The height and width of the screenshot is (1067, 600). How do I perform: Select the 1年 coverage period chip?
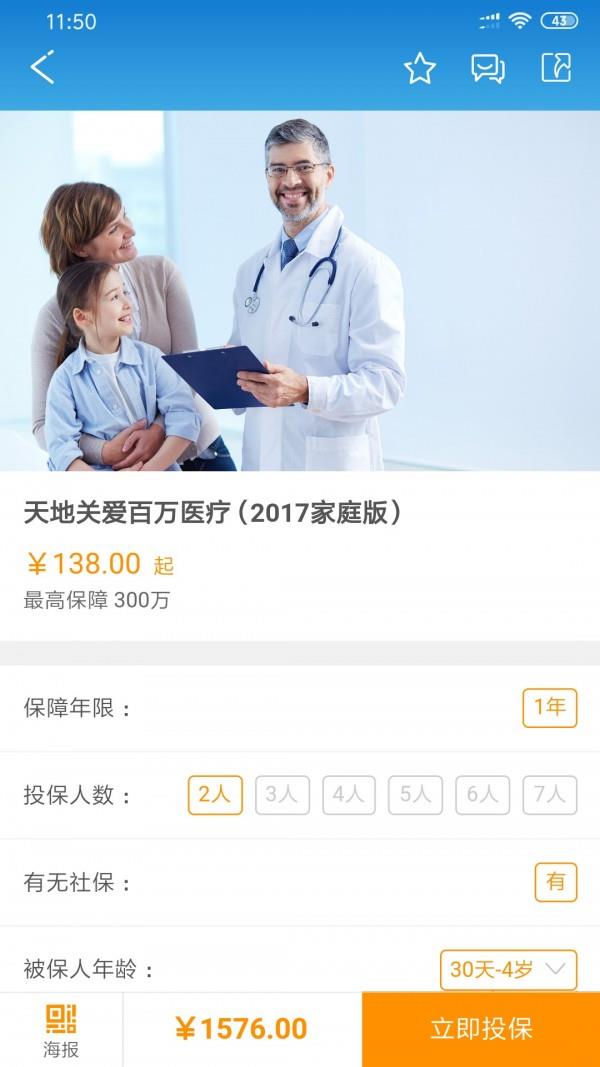pos(550,708)
